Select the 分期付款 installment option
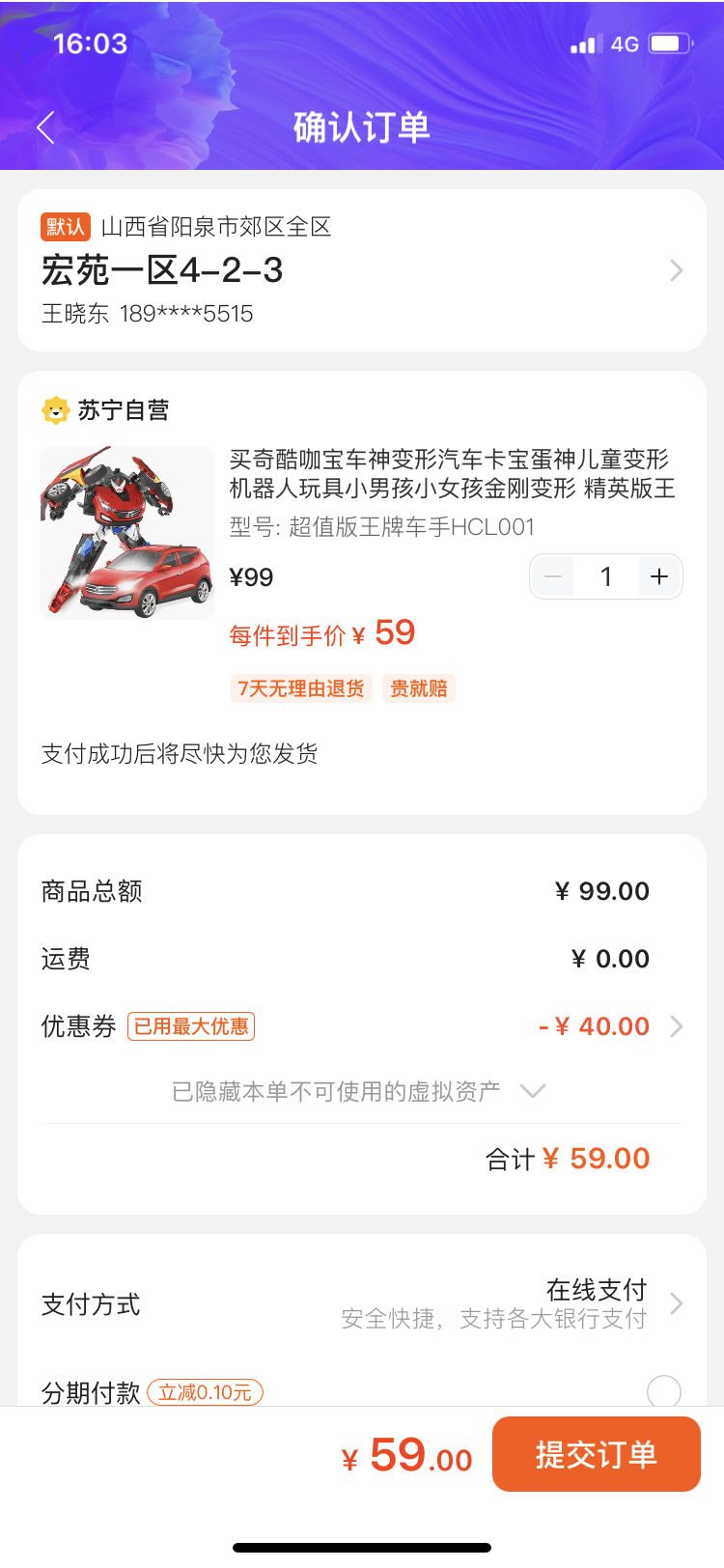The image size is (724, 1568). point(663,1390)
